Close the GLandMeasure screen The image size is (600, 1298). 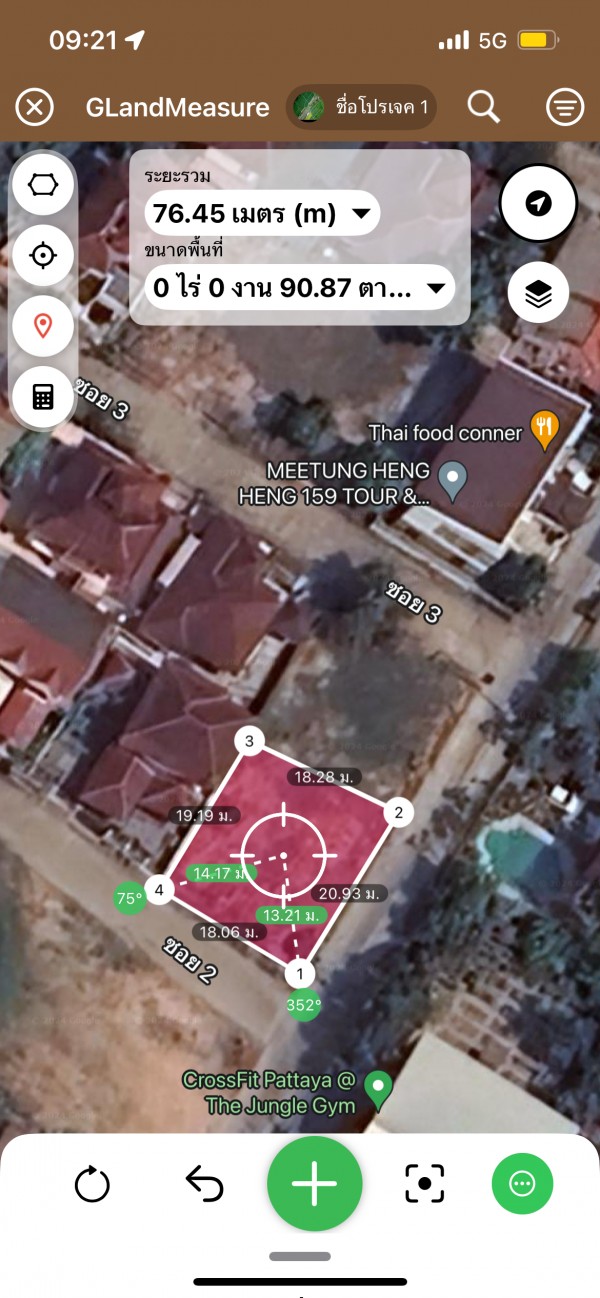pyautogui.click(x=35, y=107)
